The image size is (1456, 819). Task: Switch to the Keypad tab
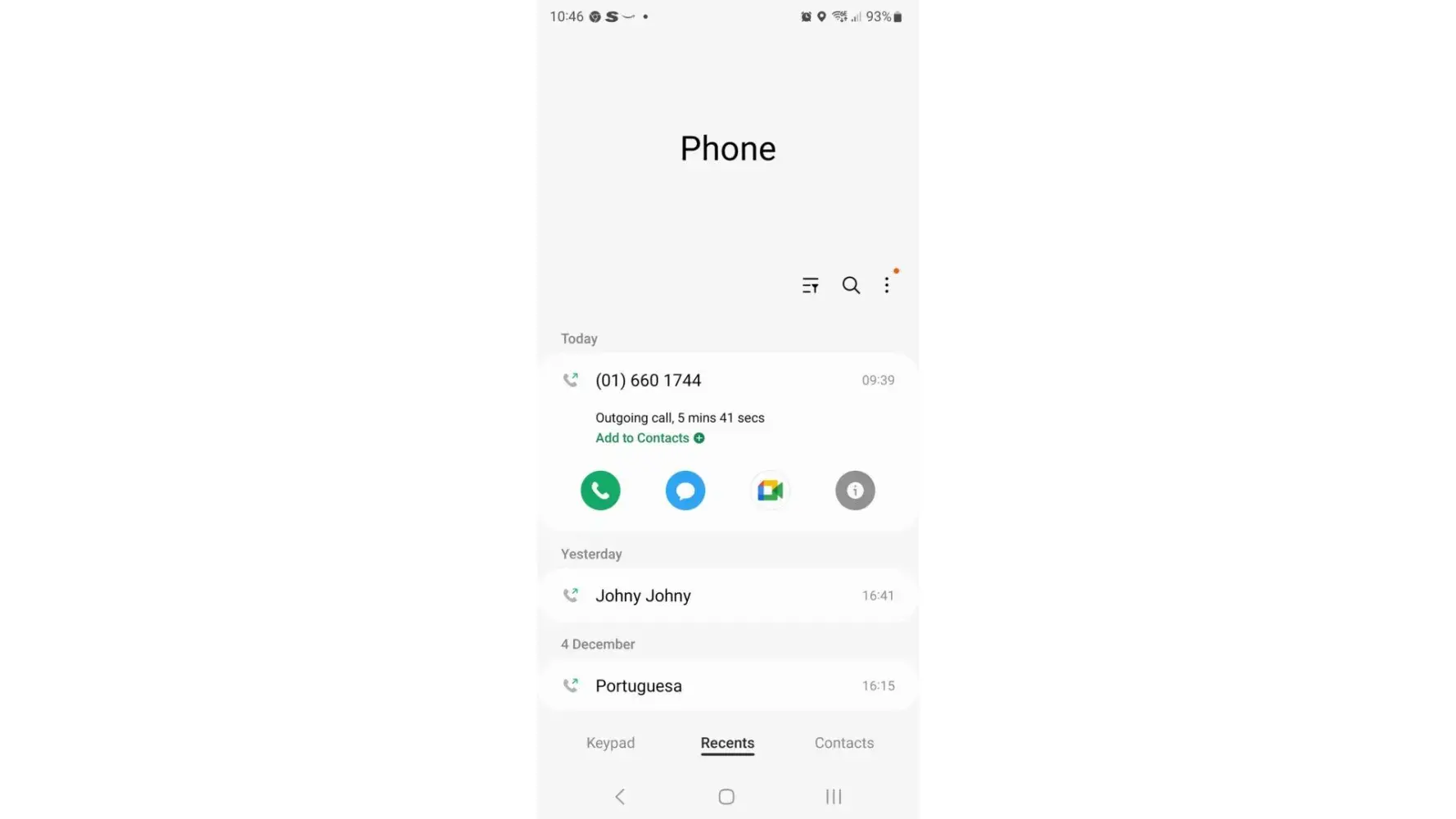610,743
